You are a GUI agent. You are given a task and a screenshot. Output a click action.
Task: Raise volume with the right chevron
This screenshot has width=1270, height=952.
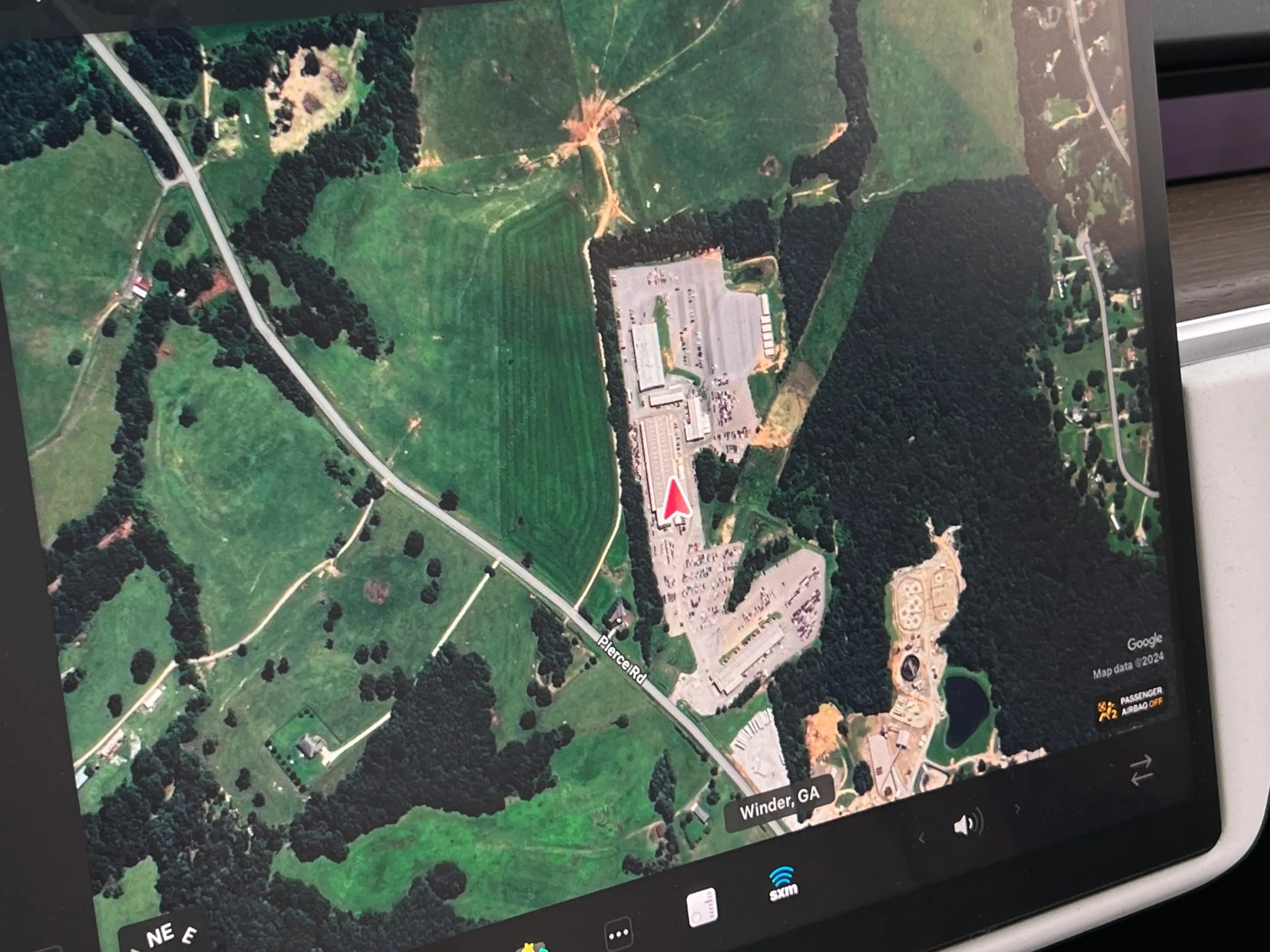(x=1017, y=809)
